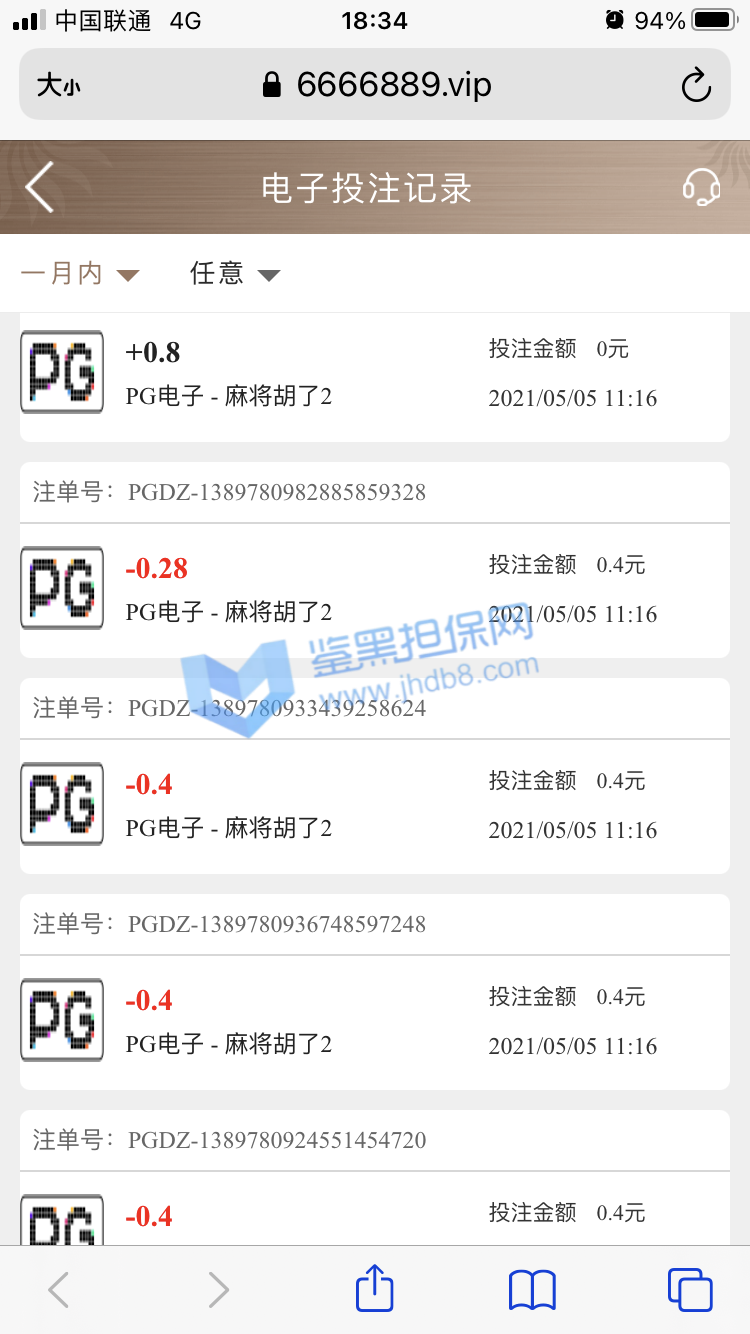750x1334 pixels.
Task: Open Safari bookmarks
Action: click(x=532, y=1290)
